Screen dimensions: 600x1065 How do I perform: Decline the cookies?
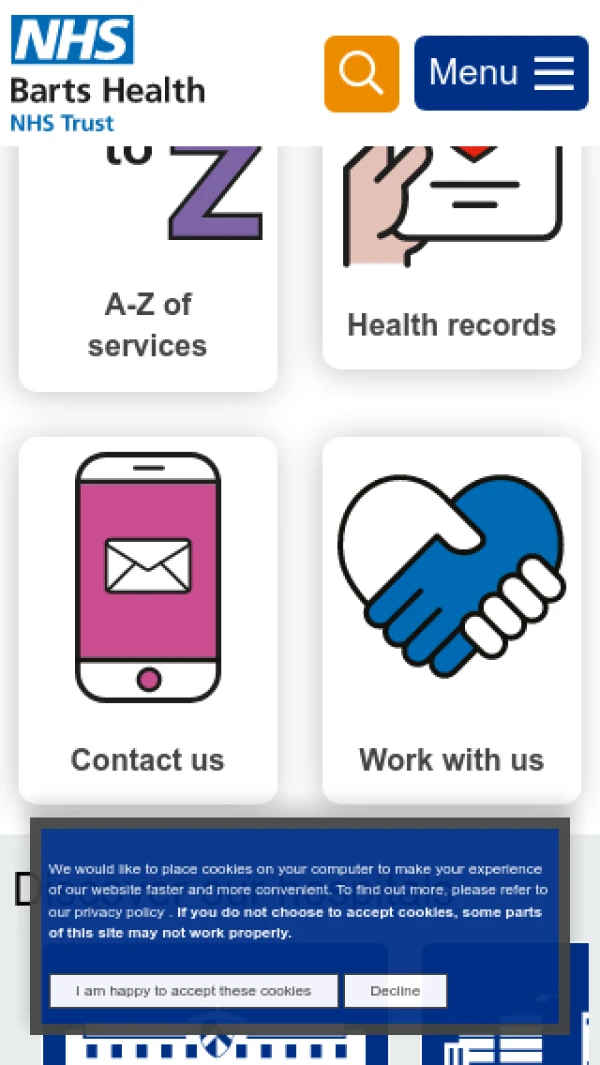pyautogui.click(x=395, y=991)
